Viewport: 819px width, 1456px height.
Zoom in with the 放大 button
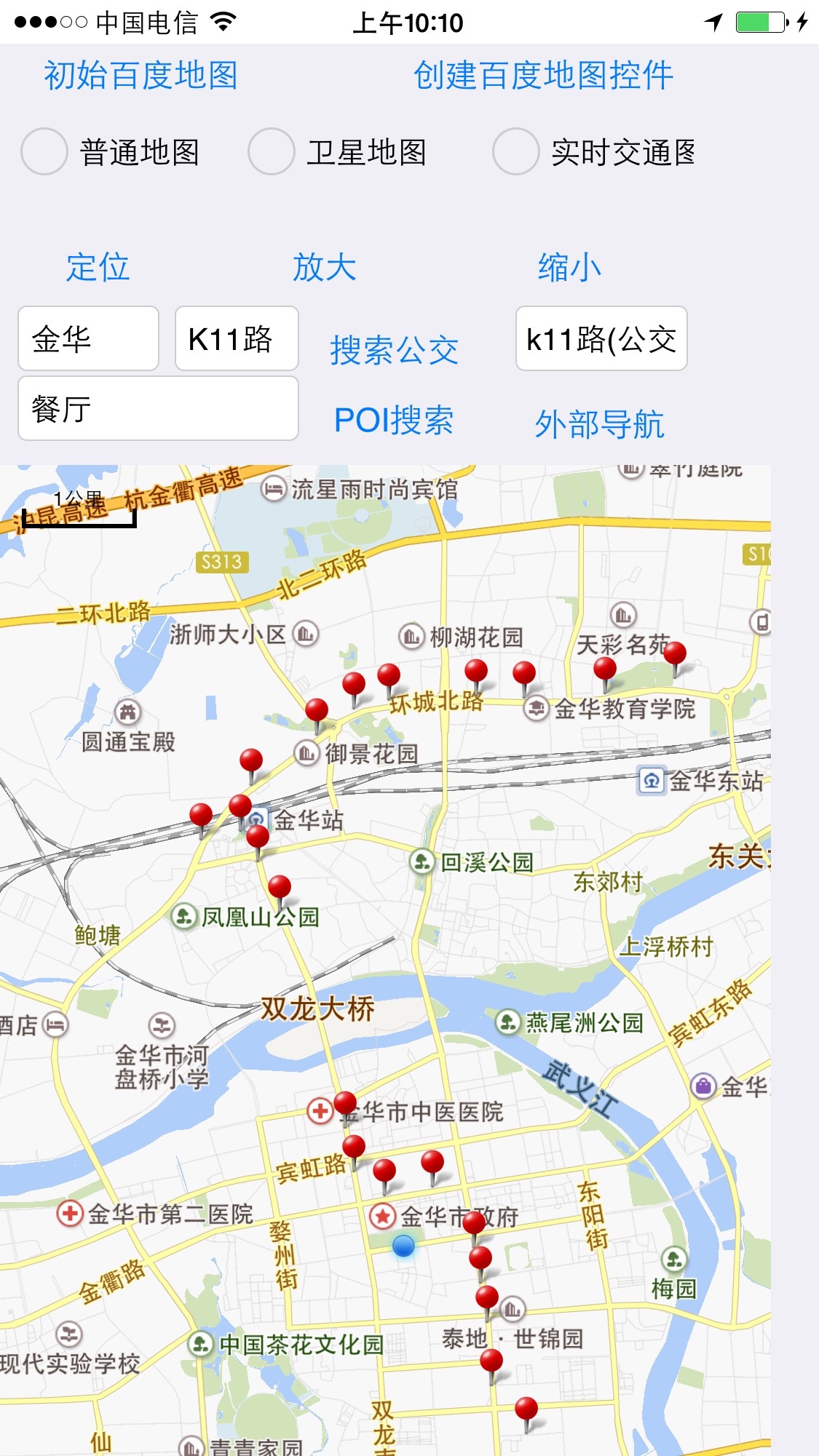(325, 267)
